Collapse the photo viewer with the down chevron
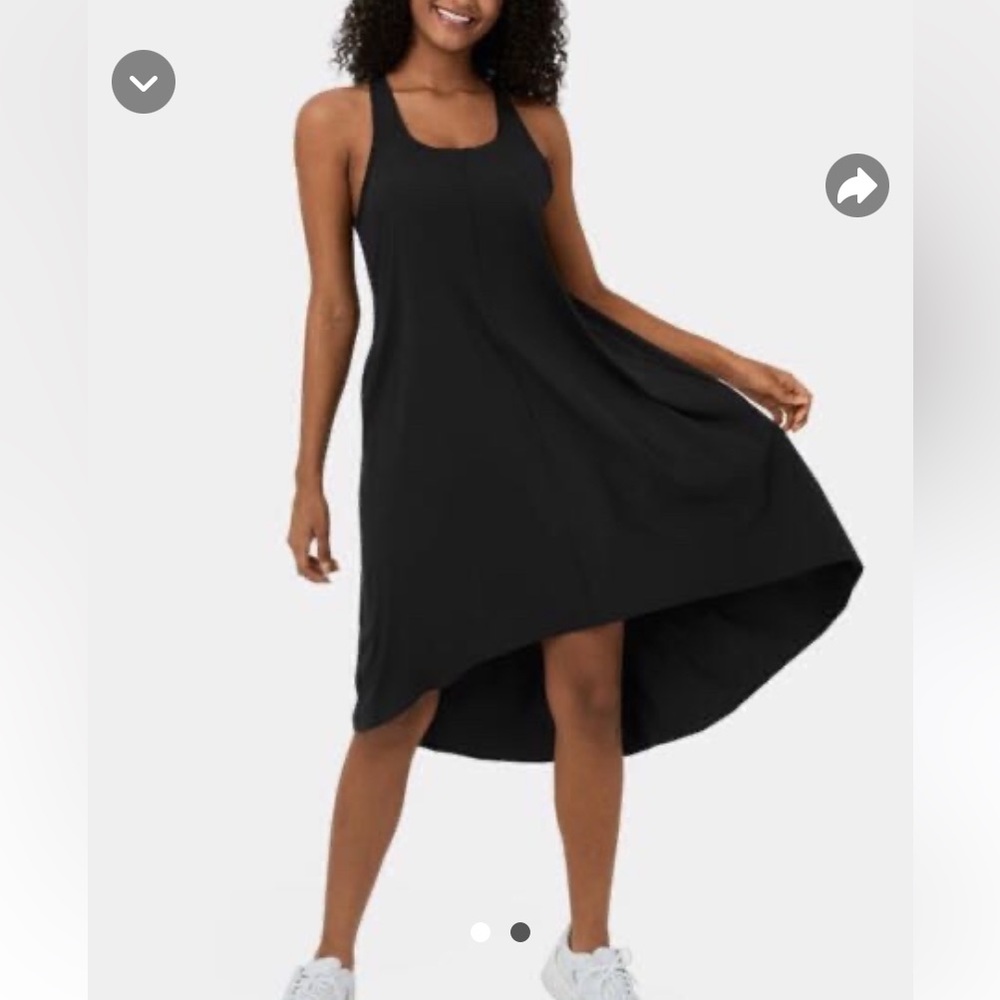This screenshot has width=1000, height=1000. (x=143, y=82)
